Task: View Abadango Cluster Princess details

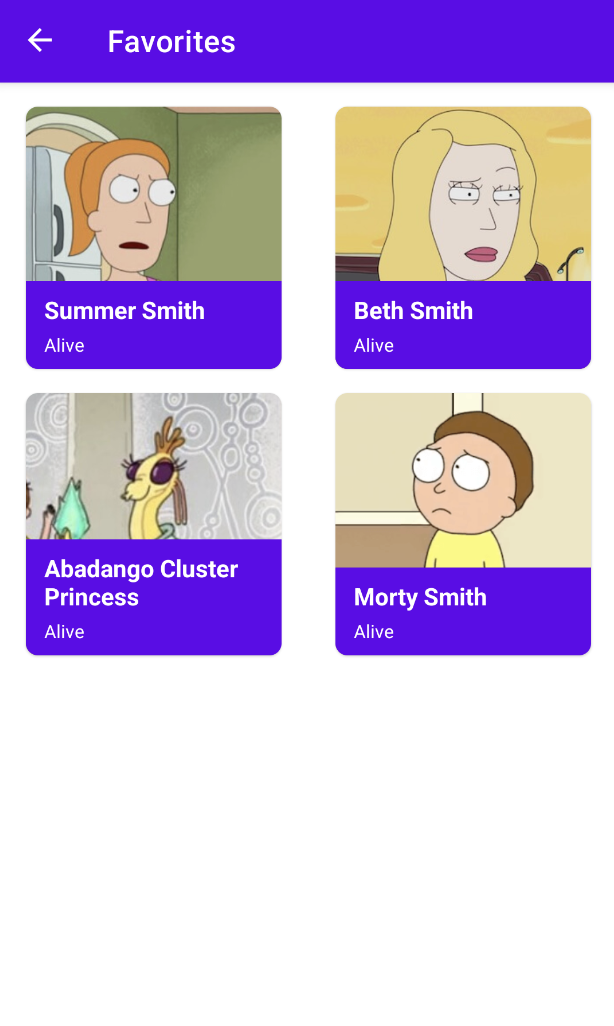Action: [154, 524]
